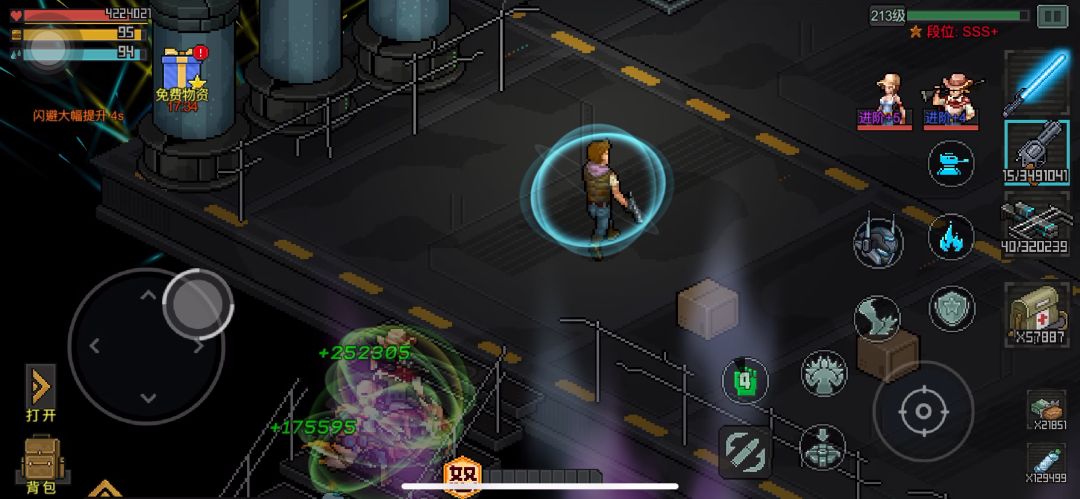Open the 背包 backpack
Screen dimensions: 1080x499
coord(41,462)
